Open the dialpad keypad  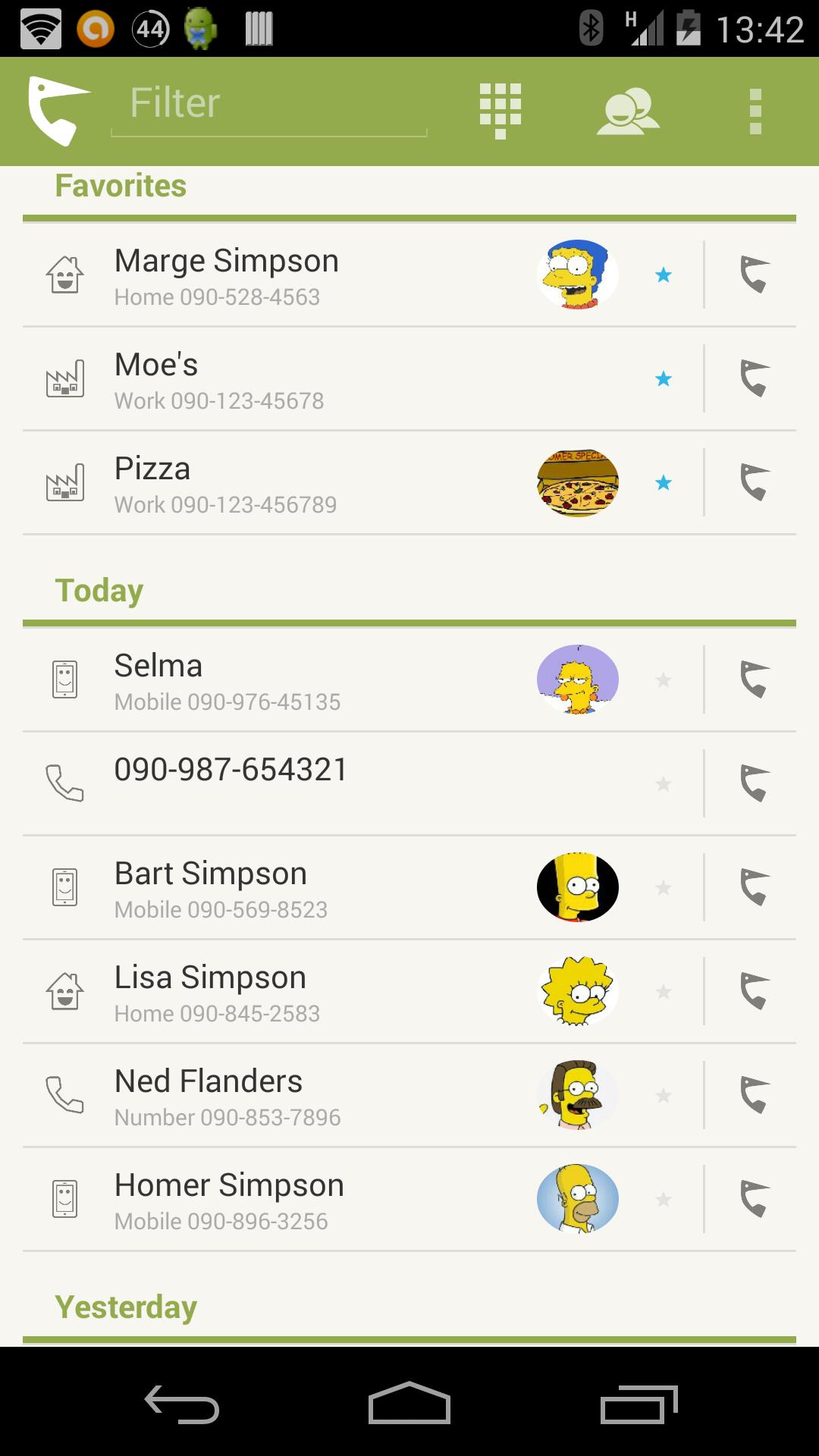(498, 110)
